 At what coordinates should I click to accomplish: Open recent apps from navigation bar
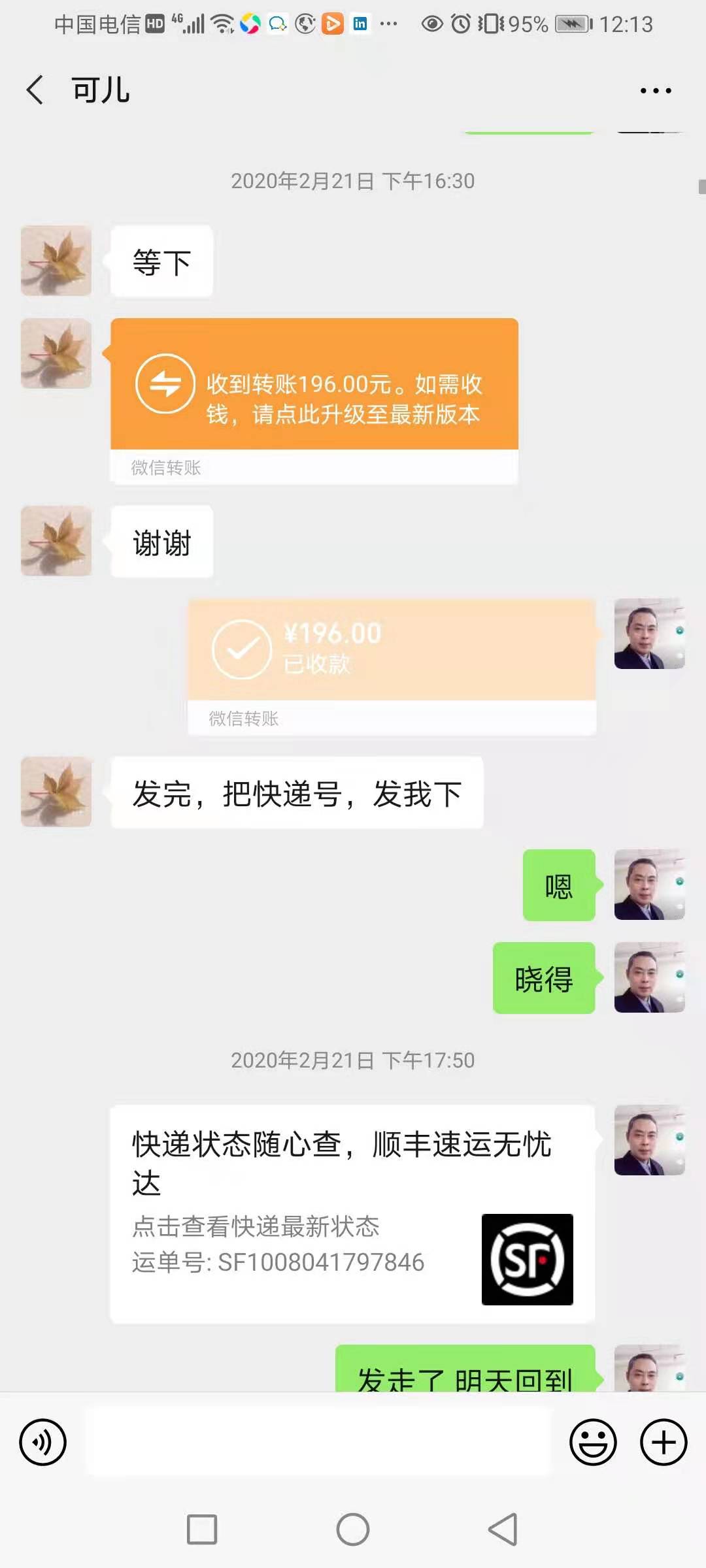(x=202, y=1529)
